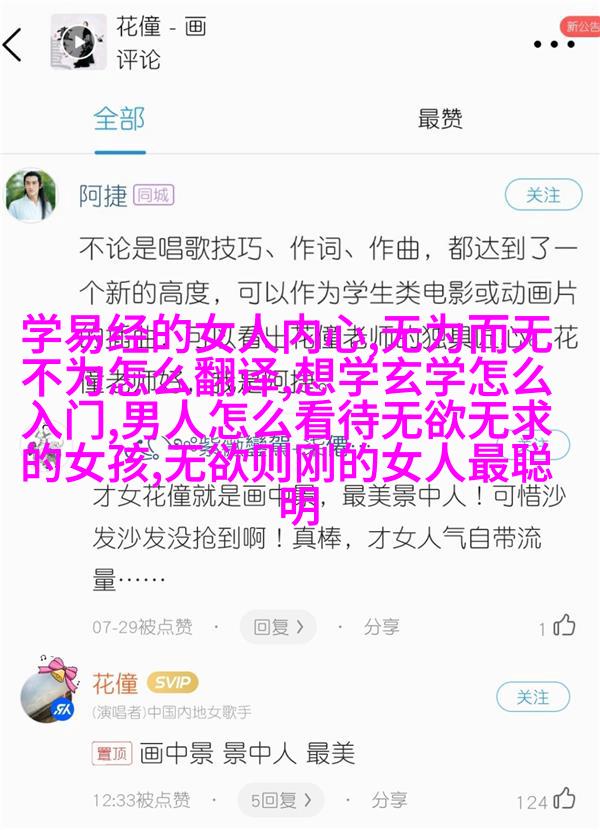The height and width of the screenshot is (830, 600).
Task: Follow 花僮 with the 关注 button
Action: (533, 697)
